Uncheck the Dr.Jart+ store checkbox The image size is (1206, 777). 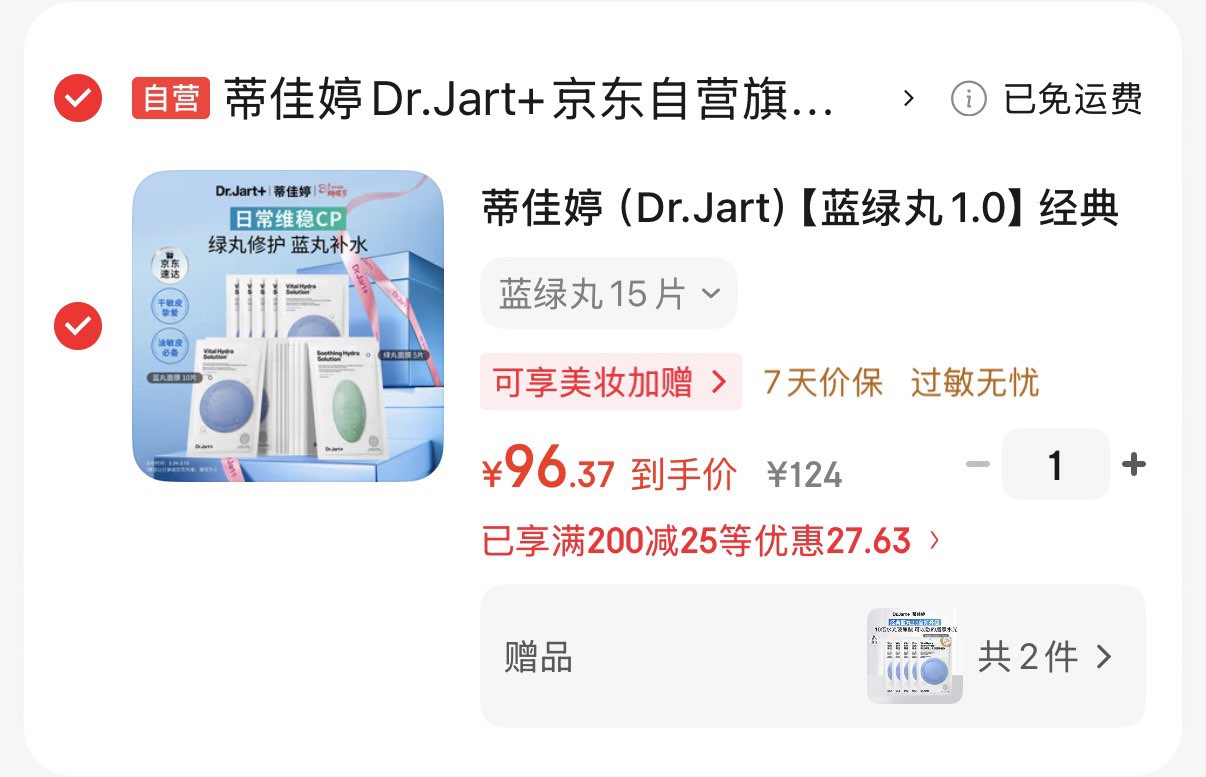point(78,98)
